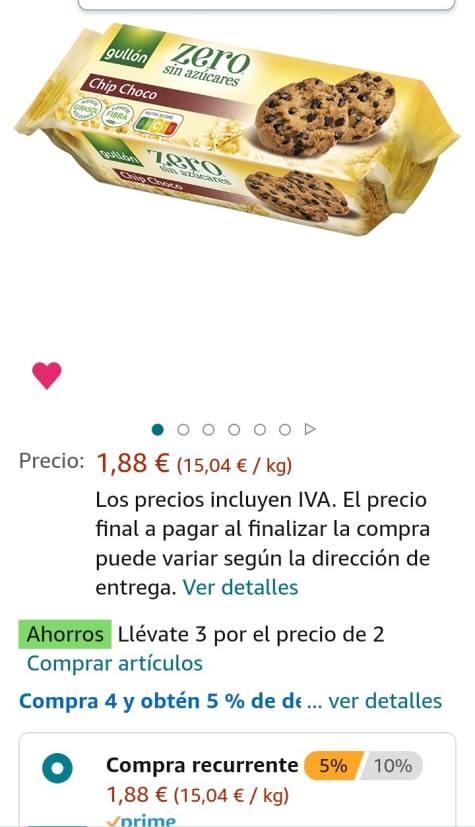Open the Gullón Zero cookies product image
475x827 pixels.
coord(237,129)
